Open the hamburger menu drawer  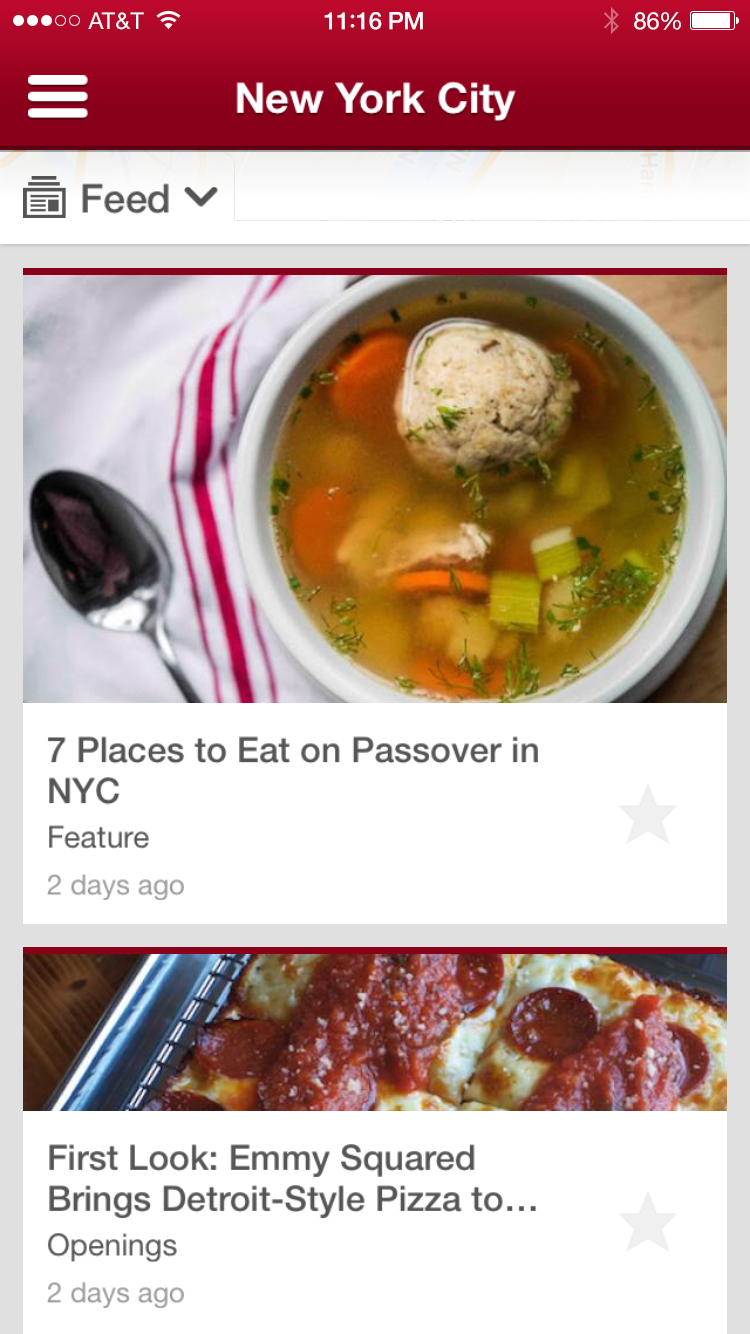pyautogui.click(x=58, y=97)
